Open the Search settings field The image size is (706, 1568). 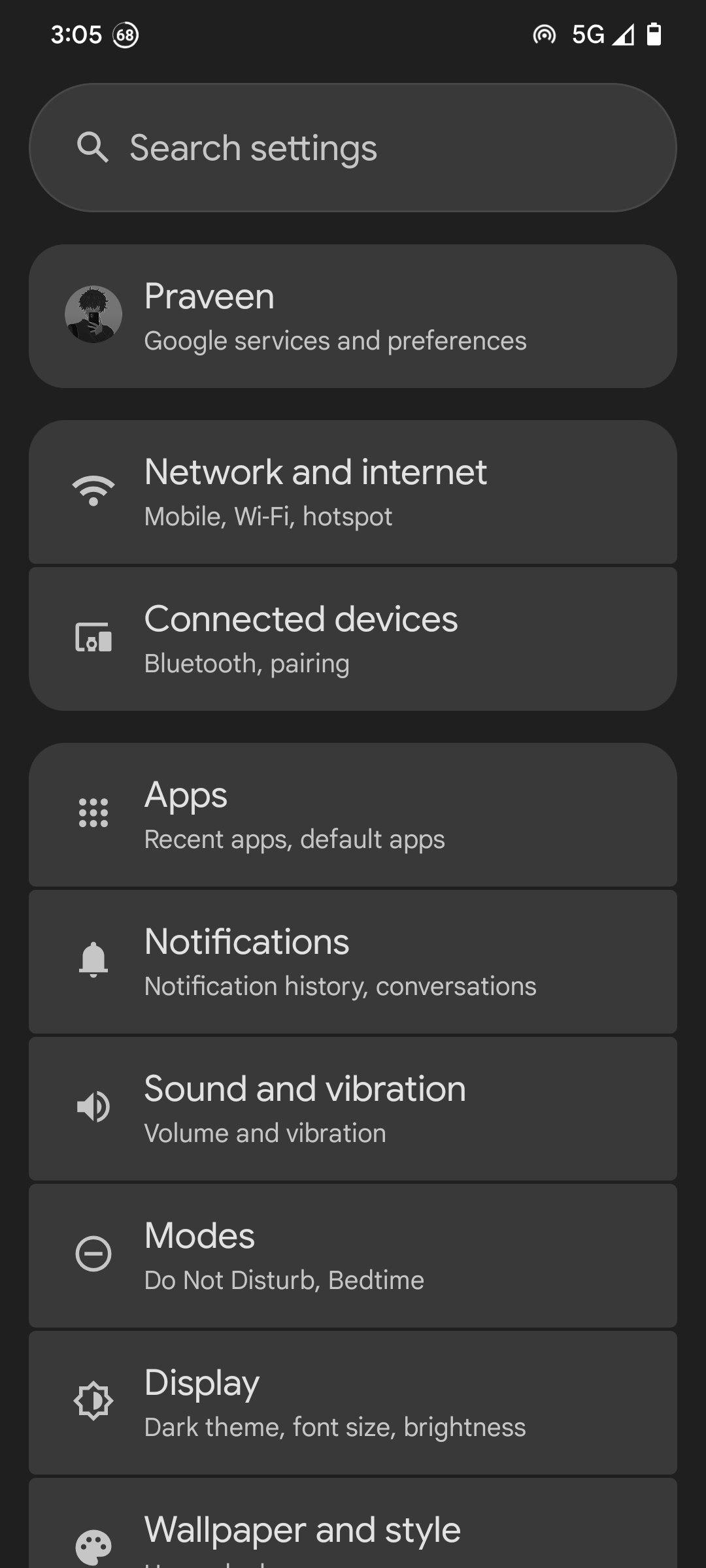tap(353, 148)
